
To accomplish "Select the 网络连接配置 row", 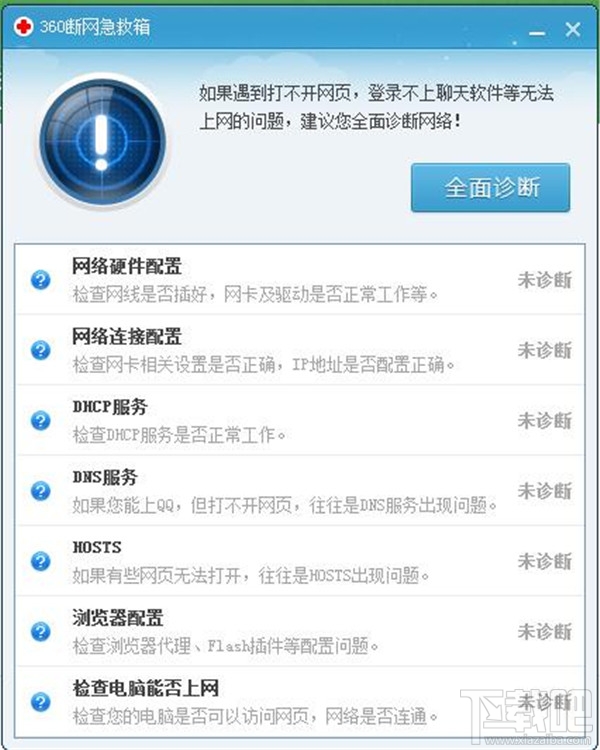I will point(127,337).
